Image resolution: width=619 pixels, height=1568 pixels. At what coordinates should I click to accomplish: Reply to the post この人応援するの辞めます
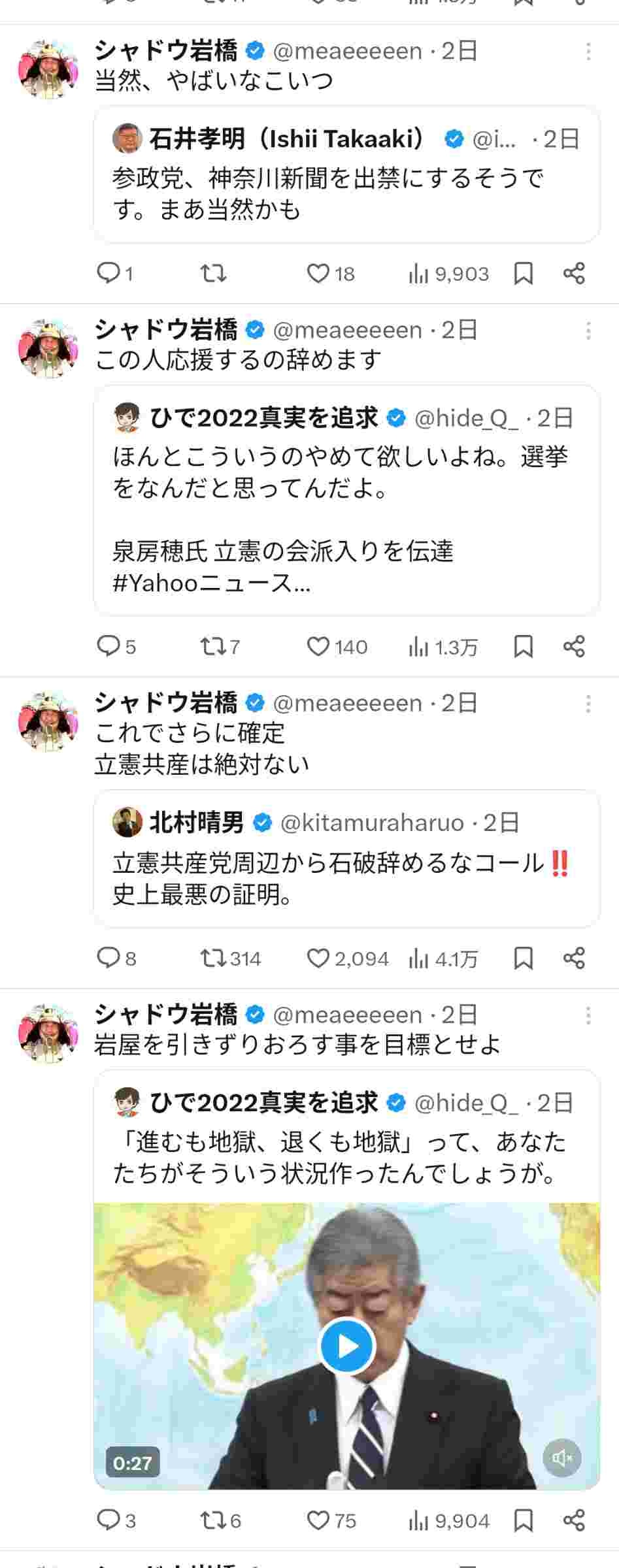click(x=107, y=647)
